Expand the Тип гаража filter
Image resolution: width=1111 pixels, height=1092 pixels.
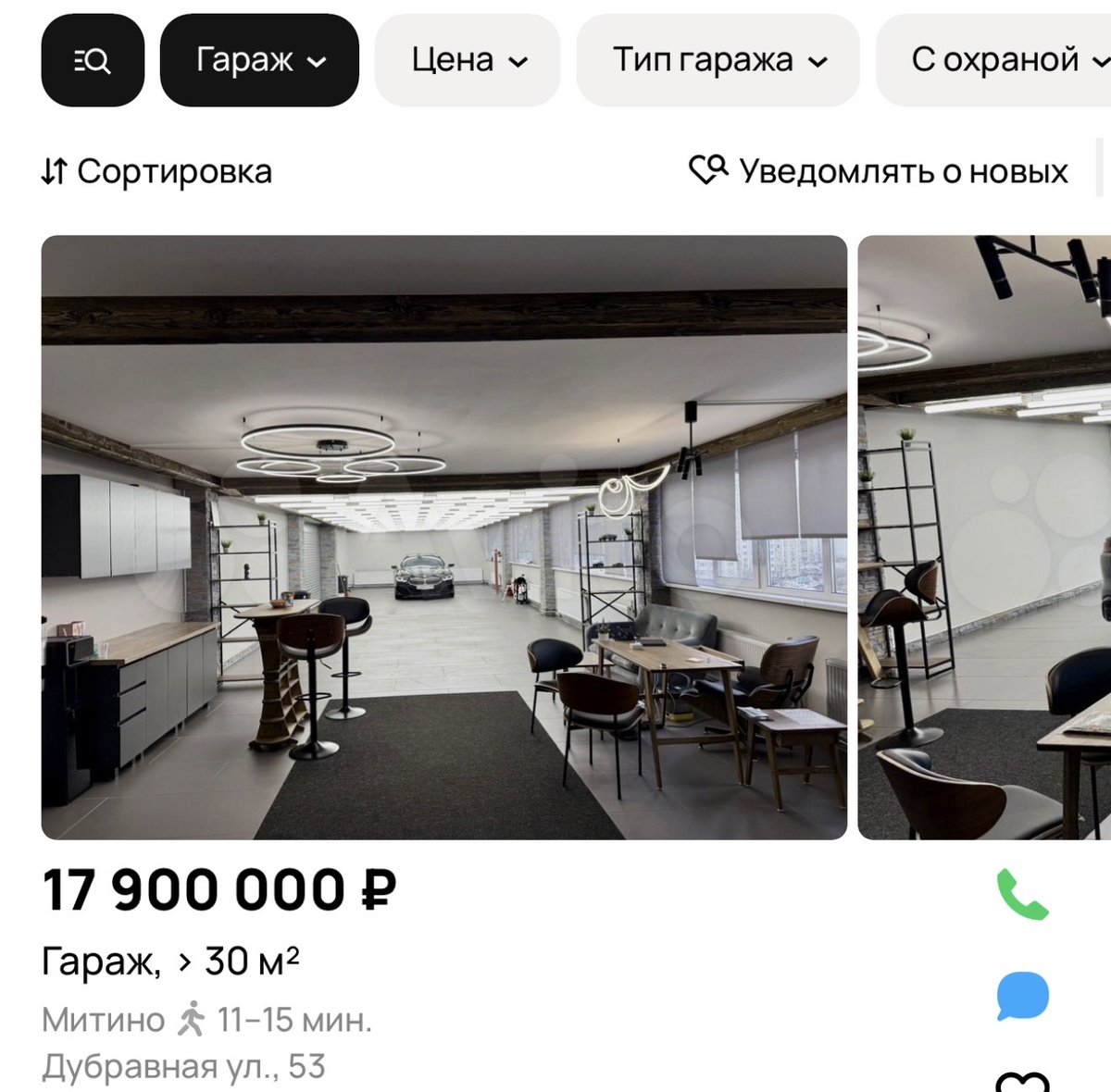point(718,61)
